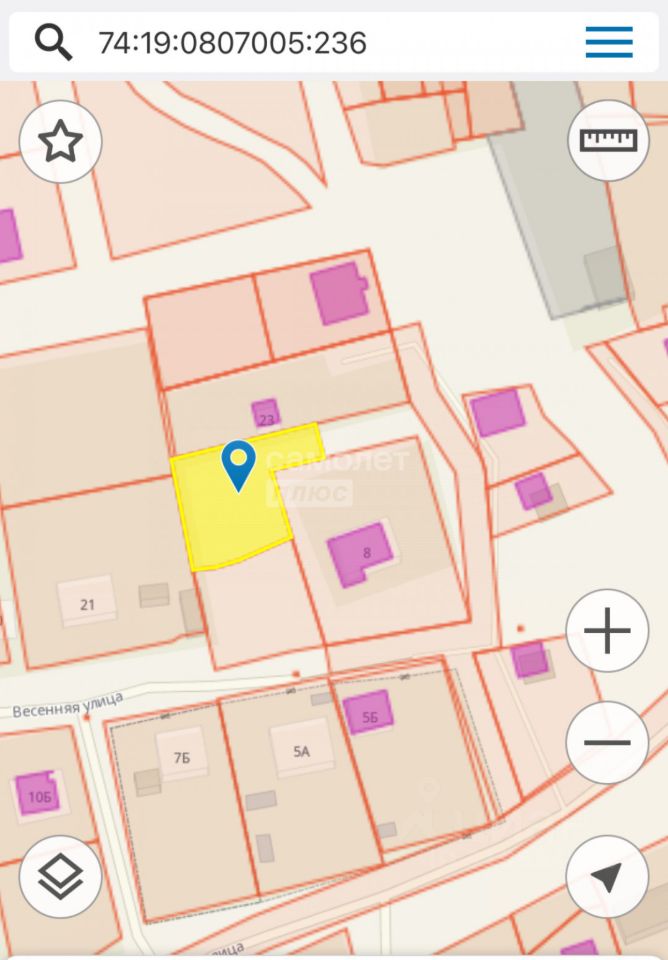
Task: Tap the blue pin on yellow parcel
Action: [x=238, y=464]
